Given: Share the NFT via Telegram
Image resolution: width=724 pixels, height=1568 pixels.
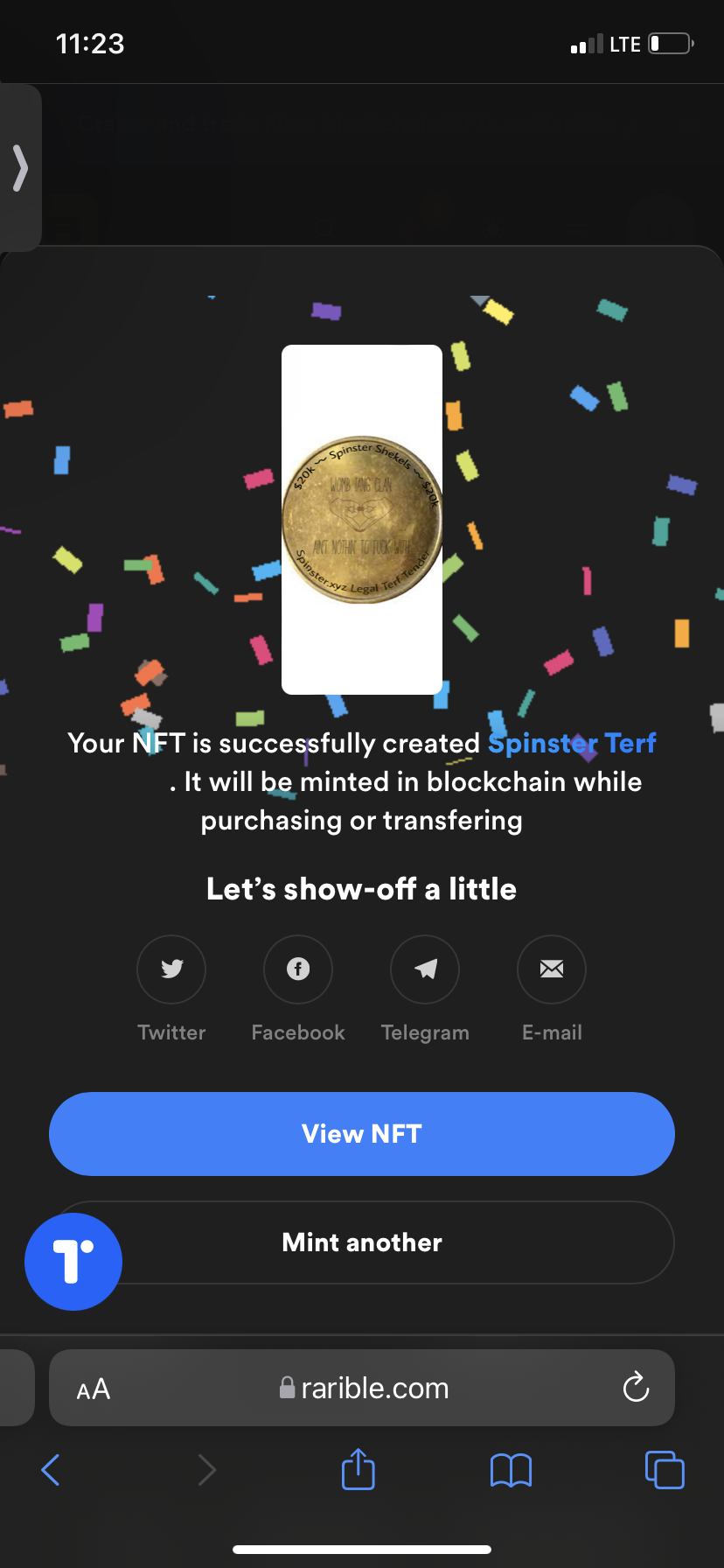Looking at the screenshot, I should coord(425,969).
